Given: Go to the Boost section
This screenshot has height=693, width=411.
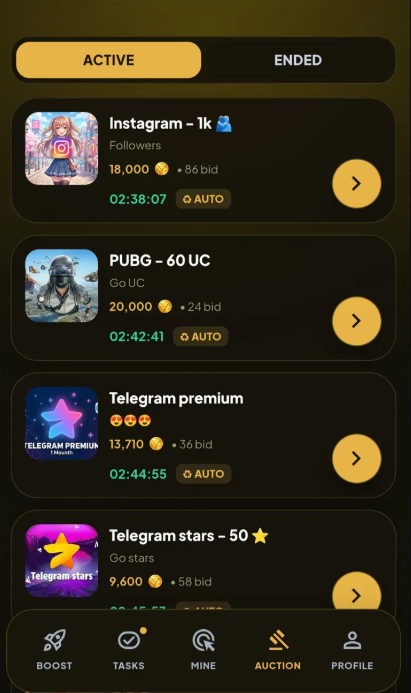Looking at the screenshot, I should coord(54,650).
